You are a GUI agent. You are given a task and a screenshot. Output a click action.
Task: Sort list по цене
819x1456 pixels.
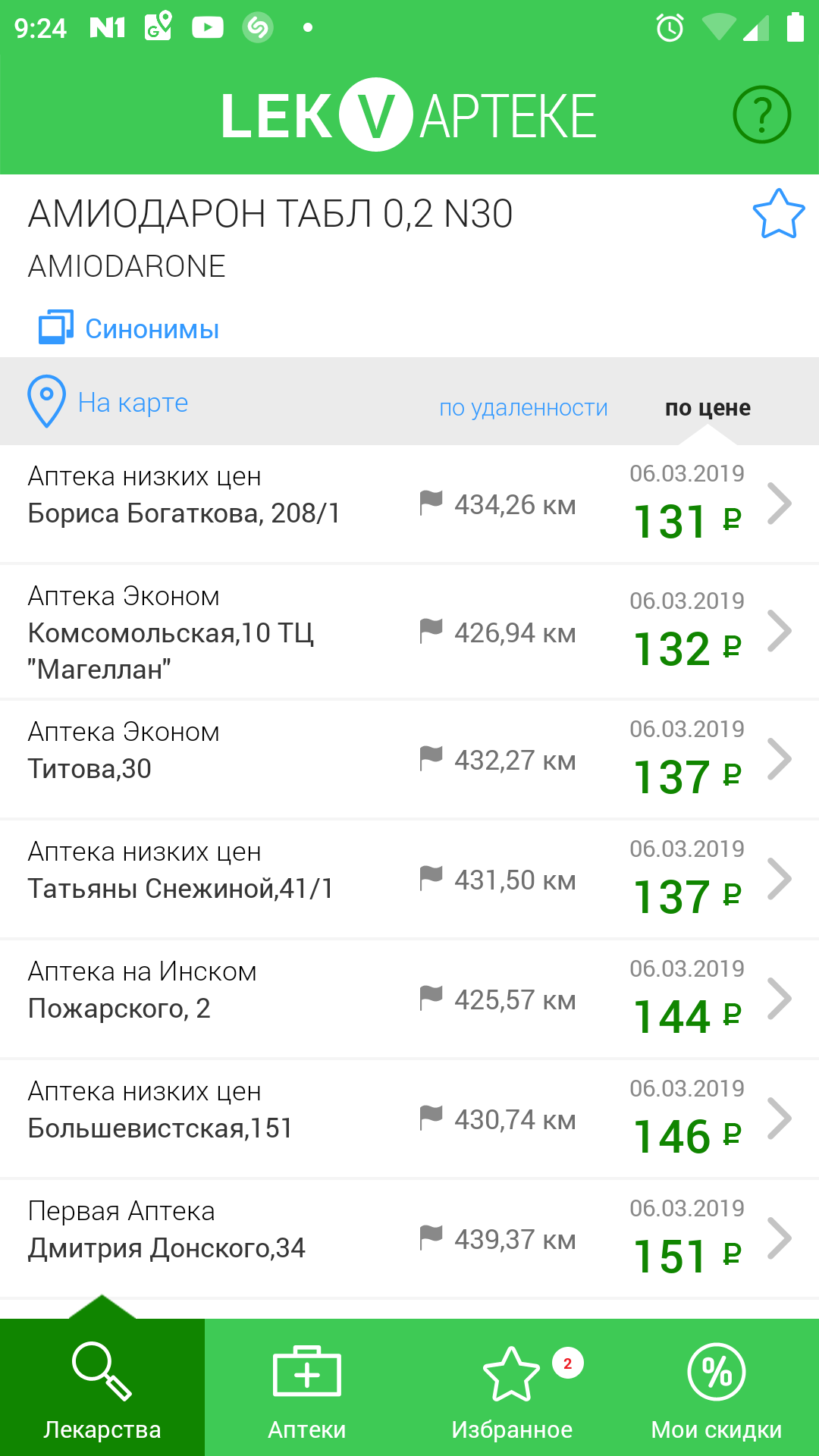coord(708,408)
